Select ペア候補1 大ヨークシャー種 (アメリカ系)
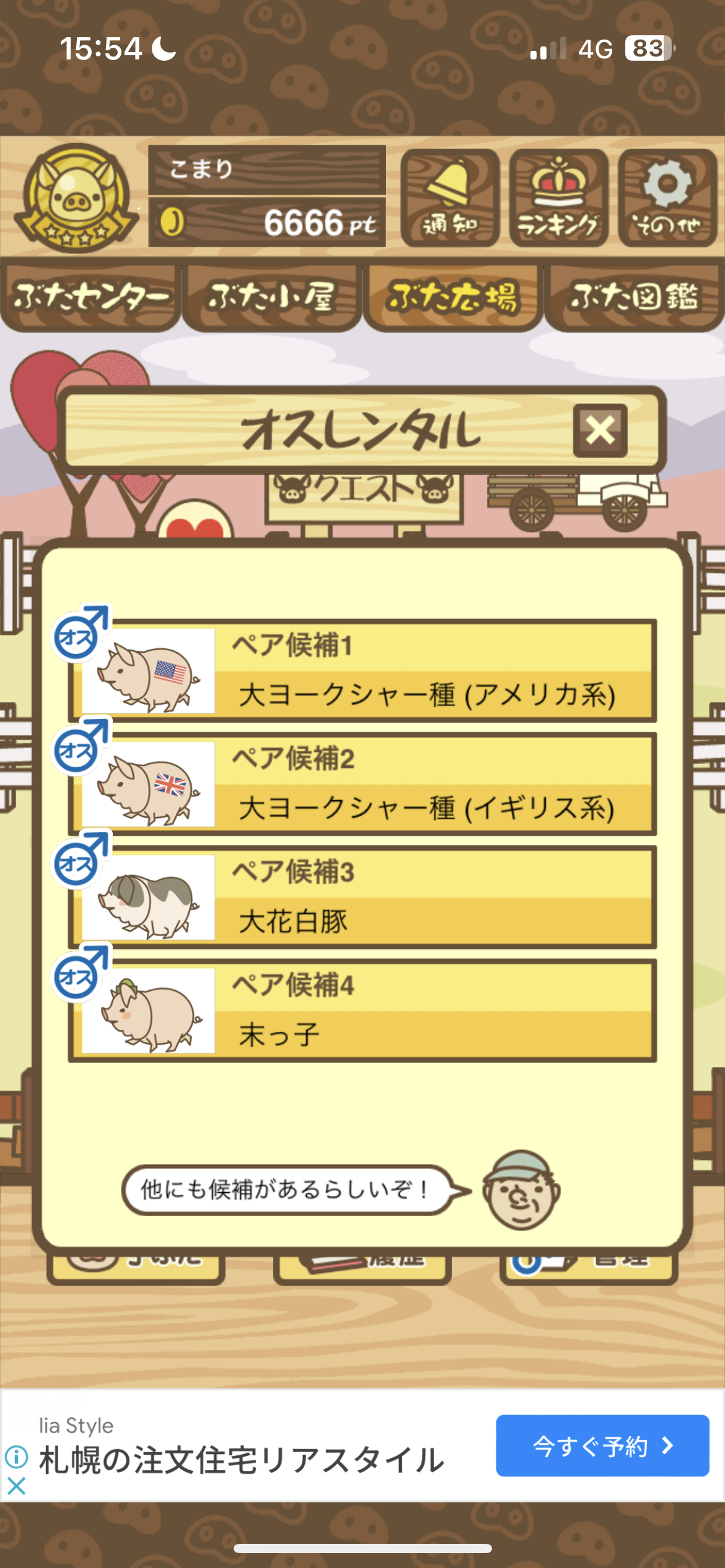 (x=363, y=671)
